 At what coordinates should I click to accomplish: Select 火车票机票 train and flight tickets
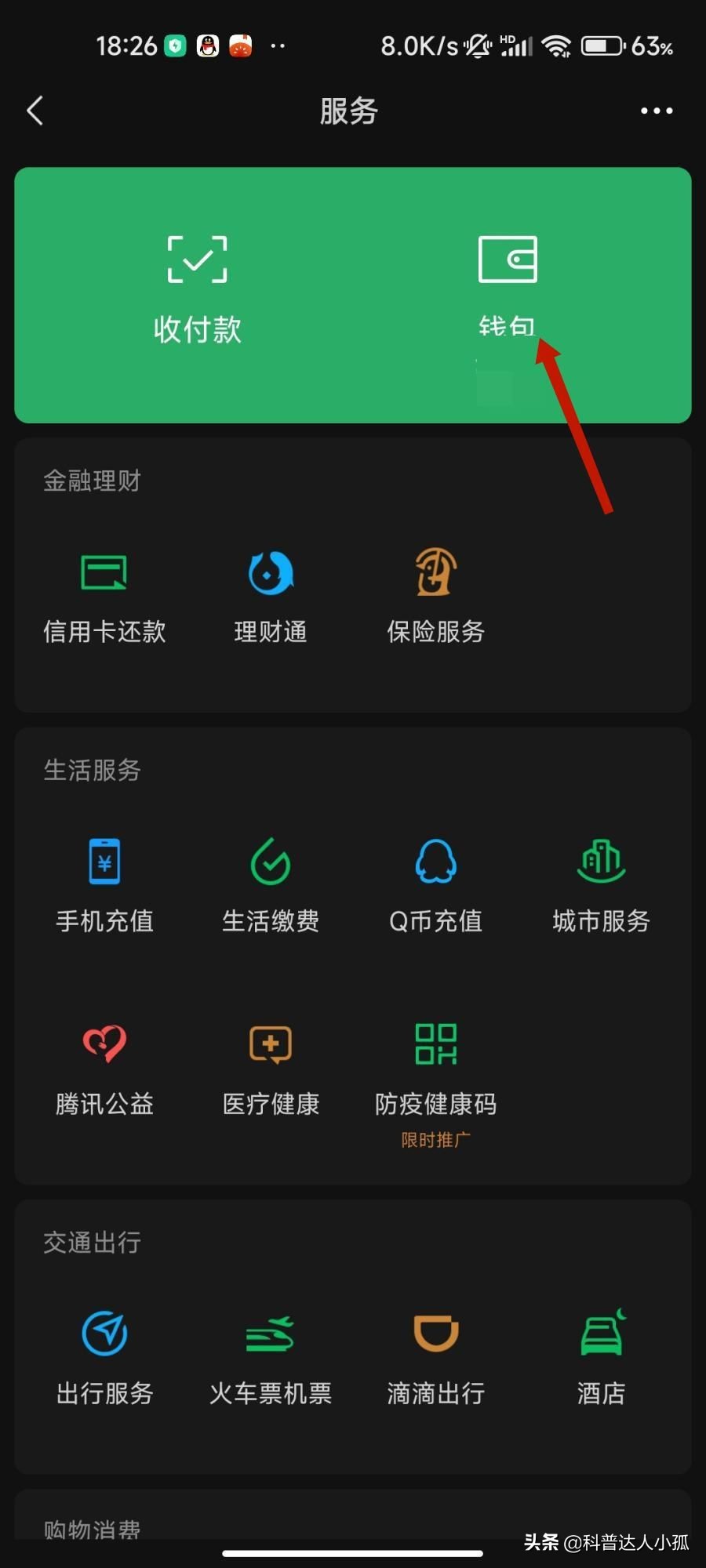270,1356
